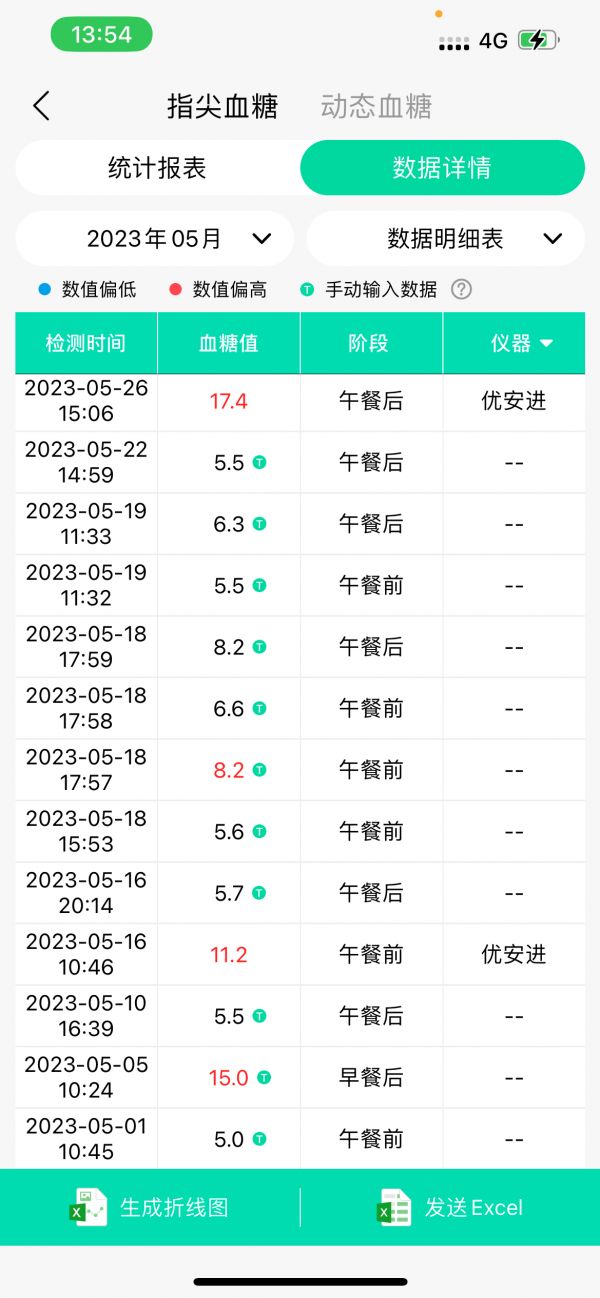Switch to the 动态血糖 tab

(376, 106)
